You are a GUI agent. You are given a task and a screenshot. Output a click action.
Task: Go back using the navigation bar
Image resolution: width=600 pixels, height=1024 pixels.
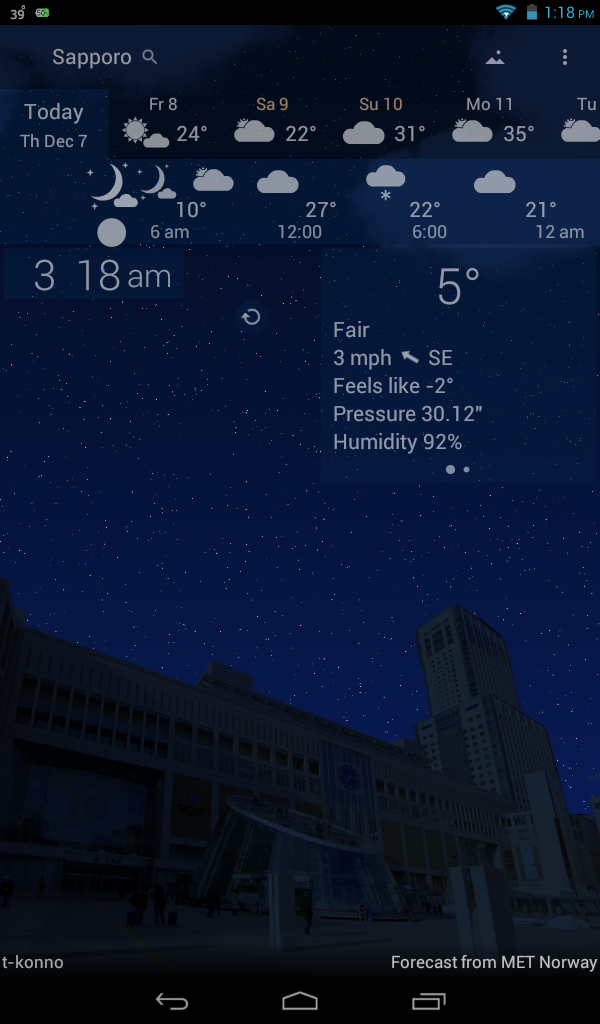pos(172,1001)
